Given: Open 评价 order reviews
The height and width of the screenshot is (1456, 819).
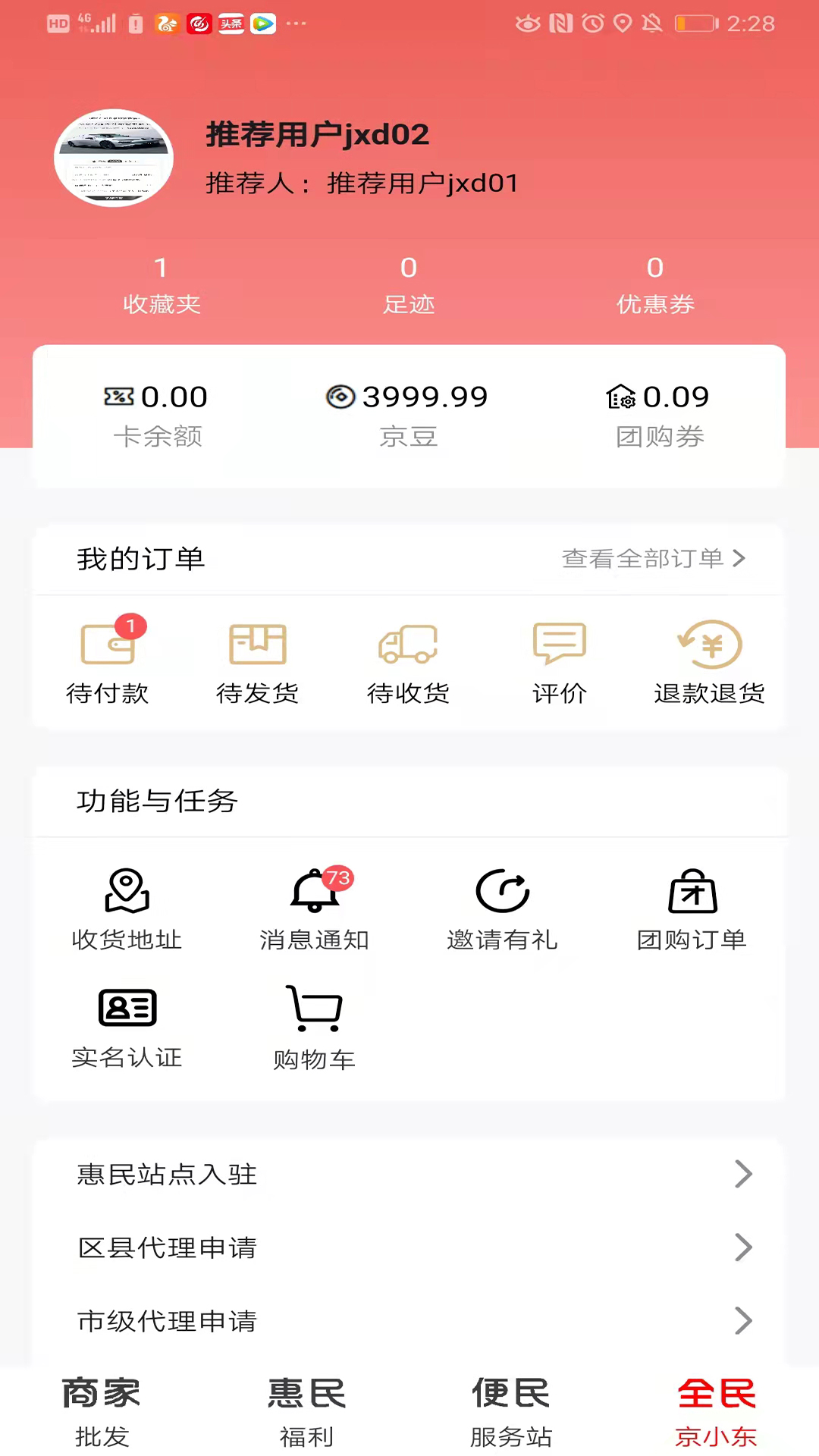Looking at the screenshot, I should 560,661.
